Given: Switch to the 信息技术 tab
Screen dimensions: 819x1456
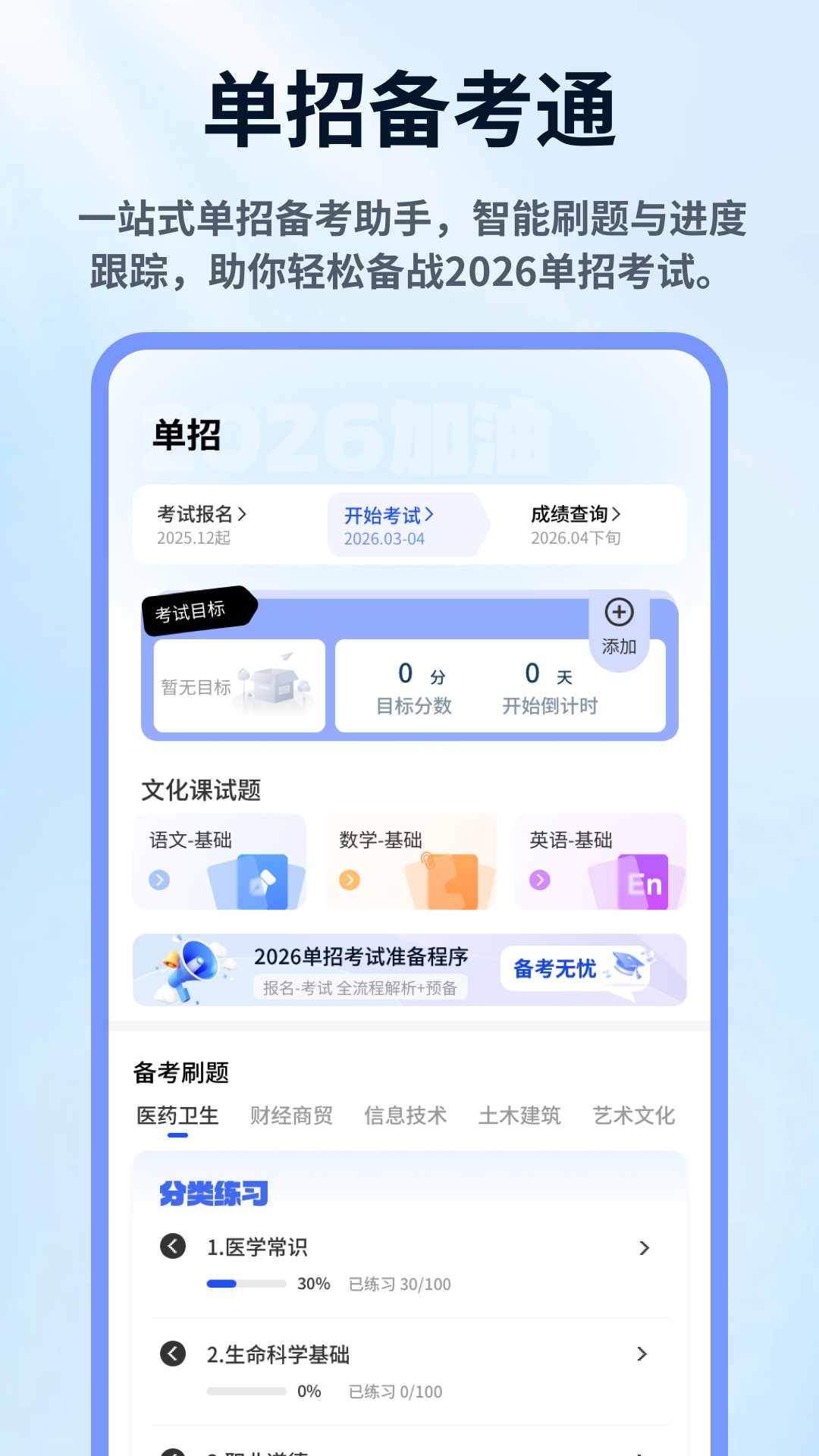Looking at the screenshot, I should pos(406,1116).
